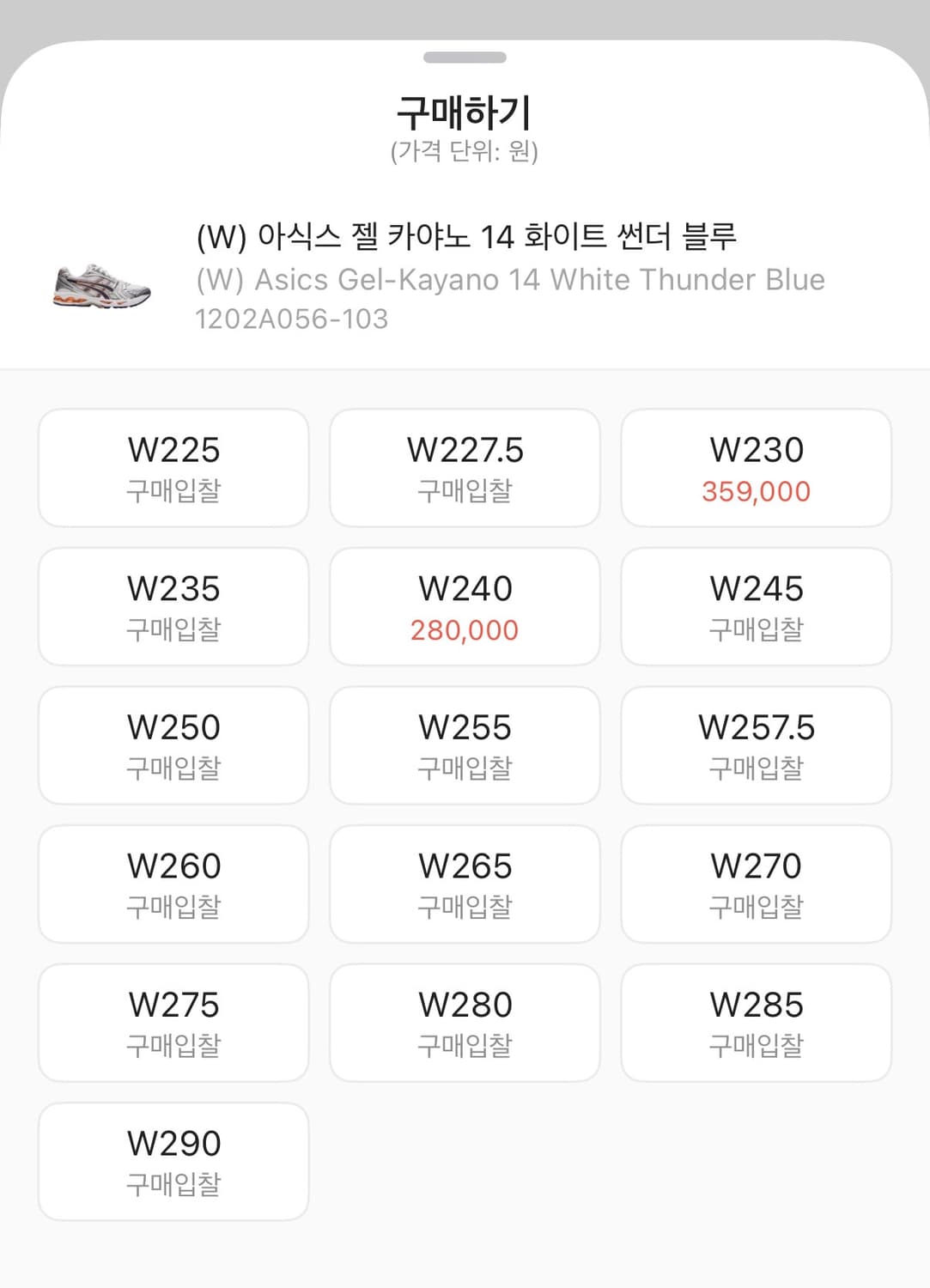Pick size W245
930x1288 pixels.
click(x=756, y=606)
